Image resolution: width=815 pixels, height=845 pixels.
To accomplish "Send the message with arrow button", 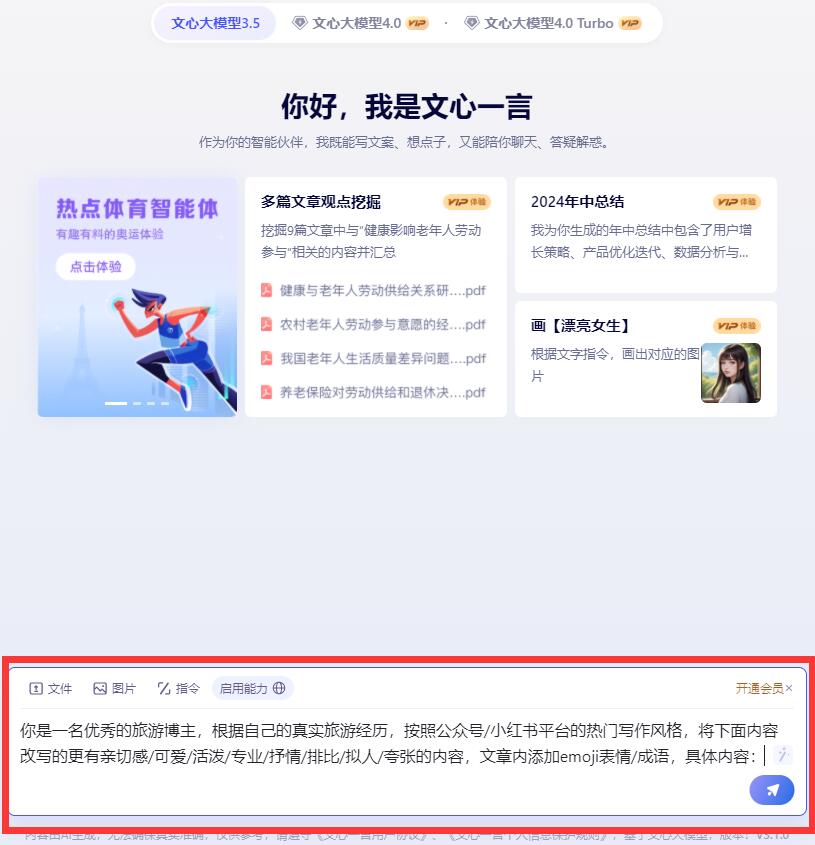I will pyautogui.click(x=771, y=790).
